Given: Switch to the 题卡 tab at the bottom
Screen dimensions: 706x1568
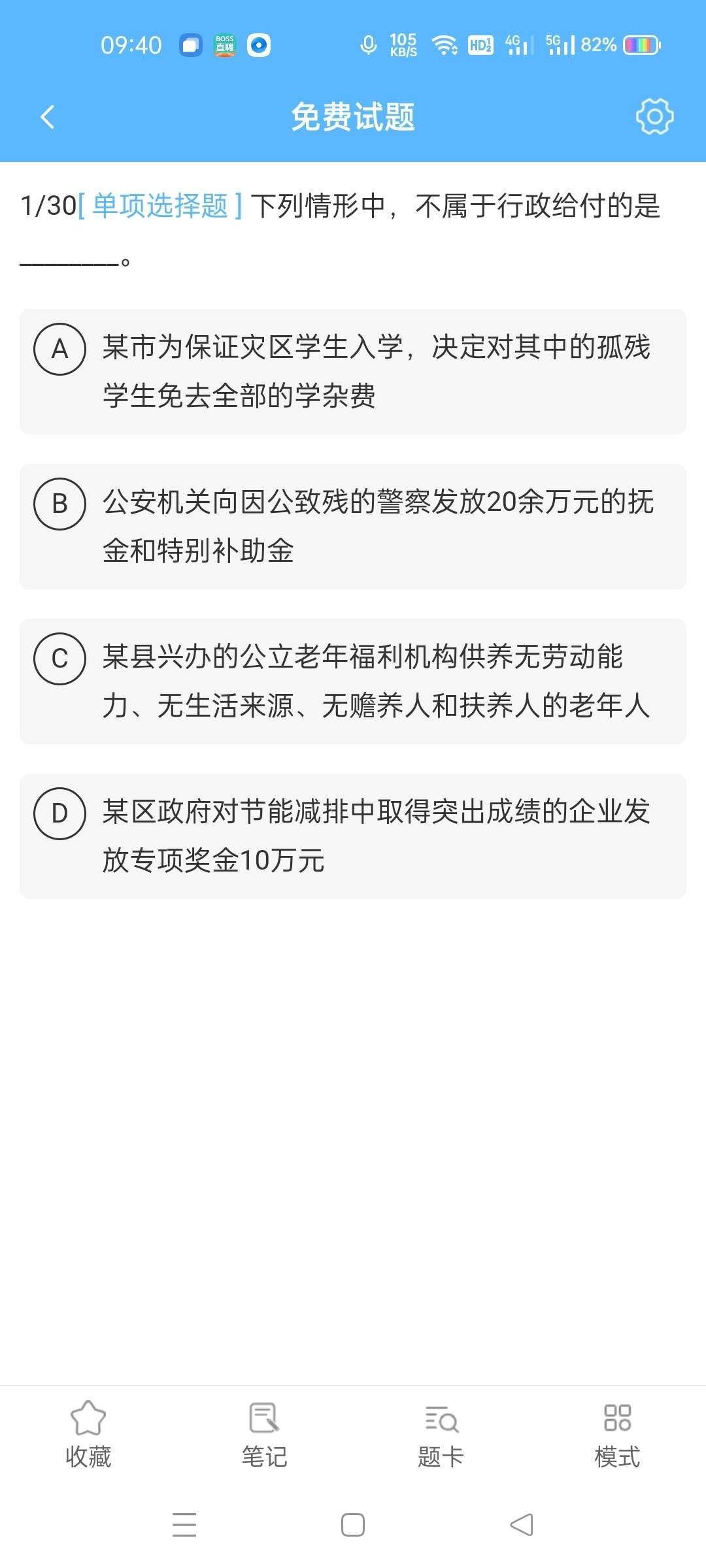Looking at the screenshot, I should 441,1456.
